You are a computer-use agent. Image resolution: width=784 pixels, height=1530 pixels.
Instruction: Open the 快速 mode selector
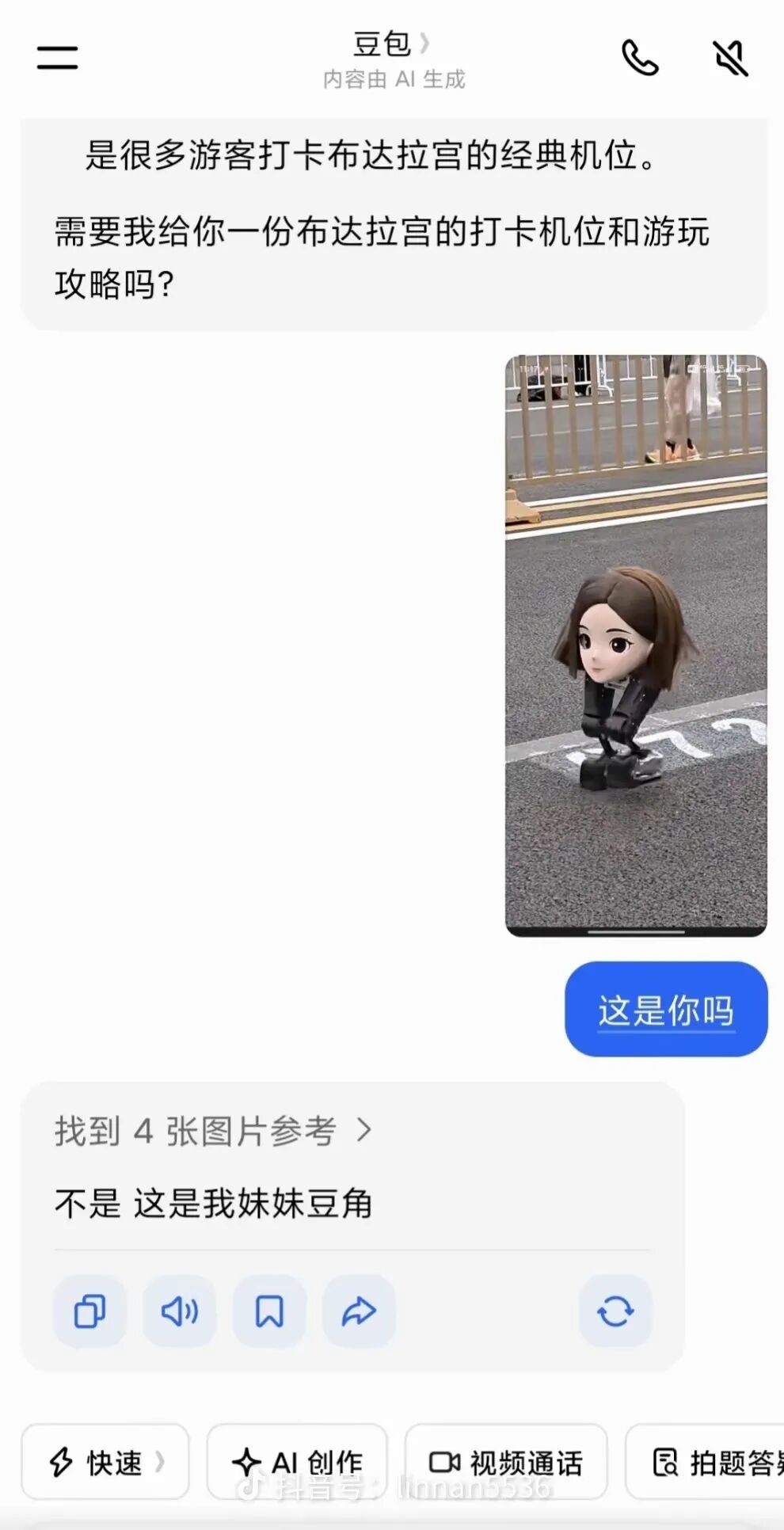(x=105, y=1462)
